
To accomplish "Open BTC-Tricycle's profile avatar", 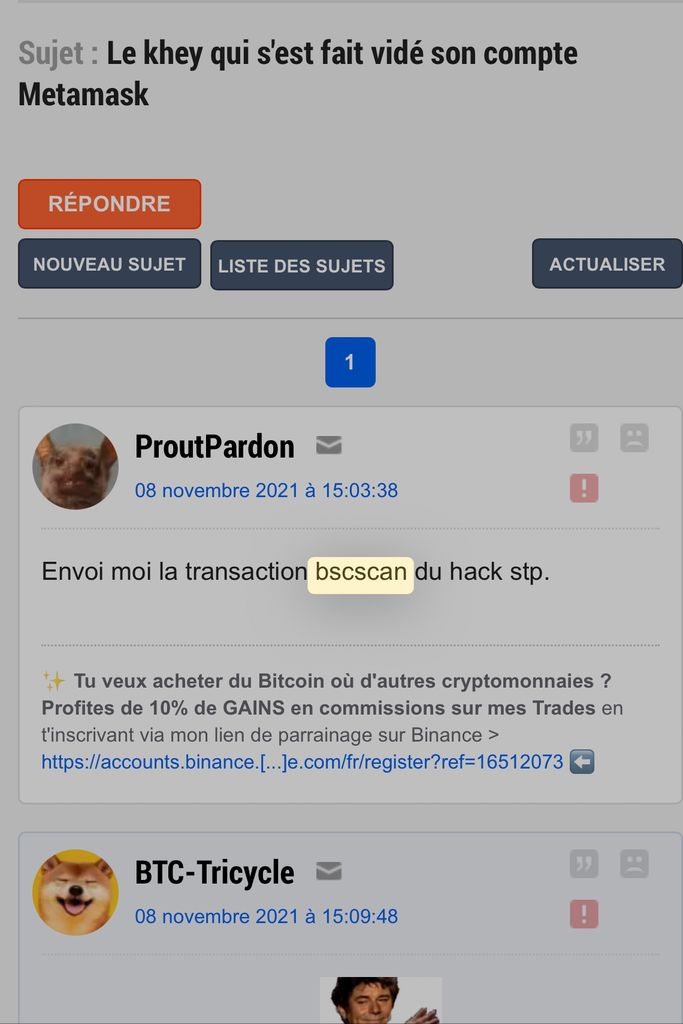I will point(75,892).
